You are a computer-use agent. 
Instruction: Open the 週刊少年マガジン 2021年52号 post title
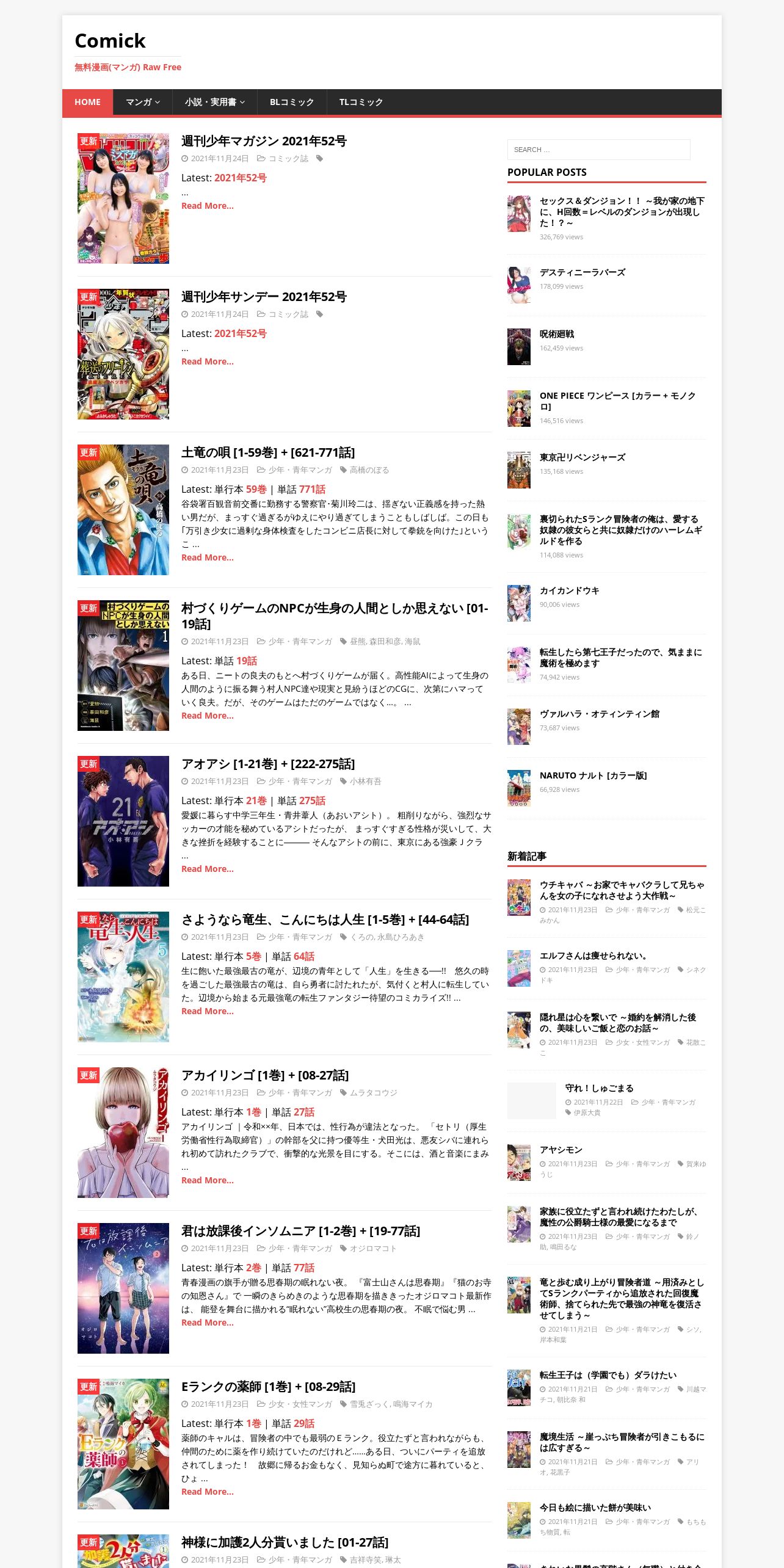[264, 141]
